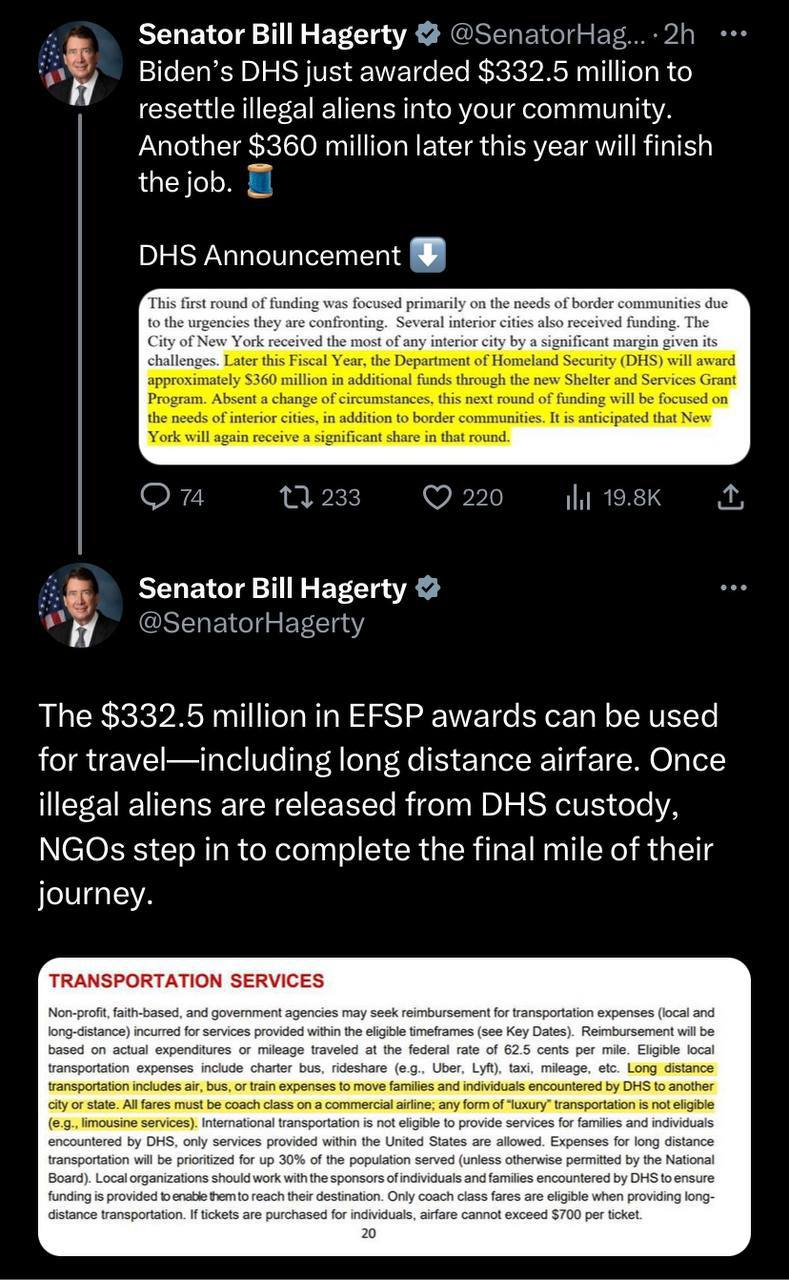Image resolution: width=789 pixels, height=1280 pixels.
Task: Open the Transportation Services image attachment
Action: pos(394,1106)
